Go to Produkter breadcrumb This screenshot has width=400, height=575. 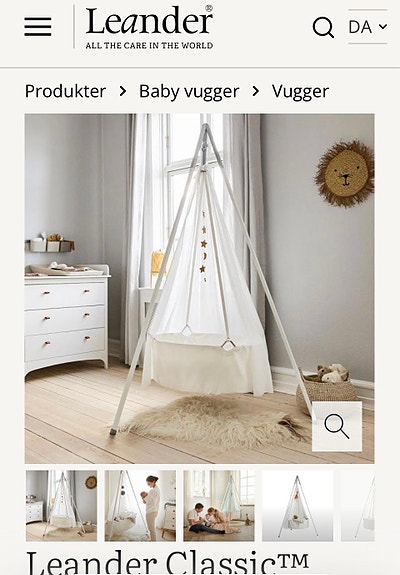click(x=65, y=91)
